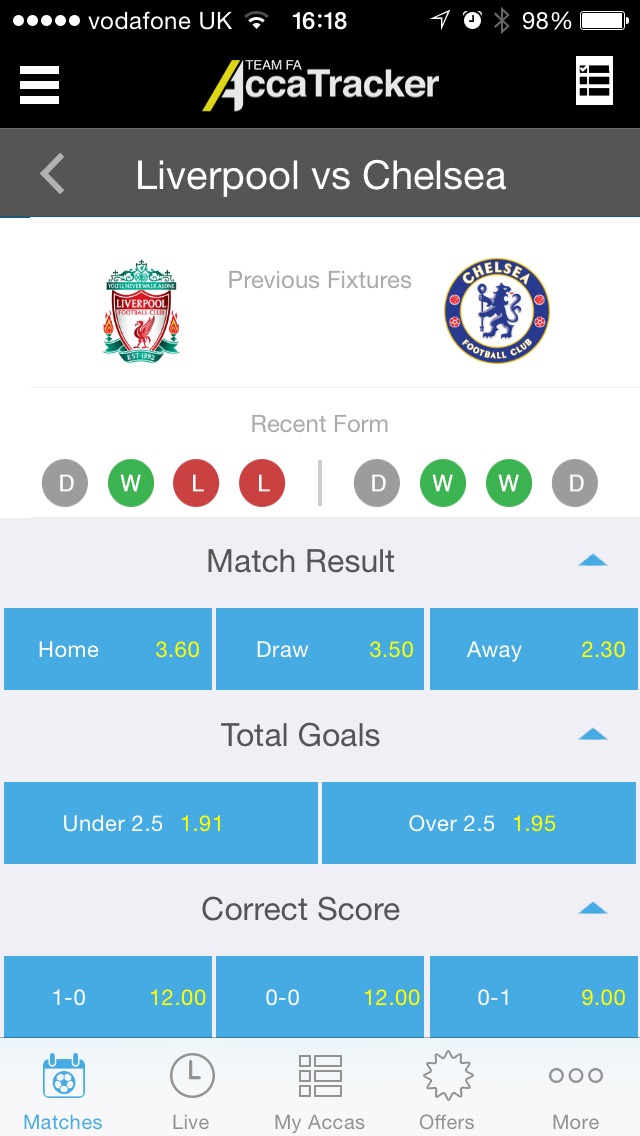Pick Over 2.5 goals at 1.95
The height and width of the screenshot is (1136, 640).
(x=479, y=823)
